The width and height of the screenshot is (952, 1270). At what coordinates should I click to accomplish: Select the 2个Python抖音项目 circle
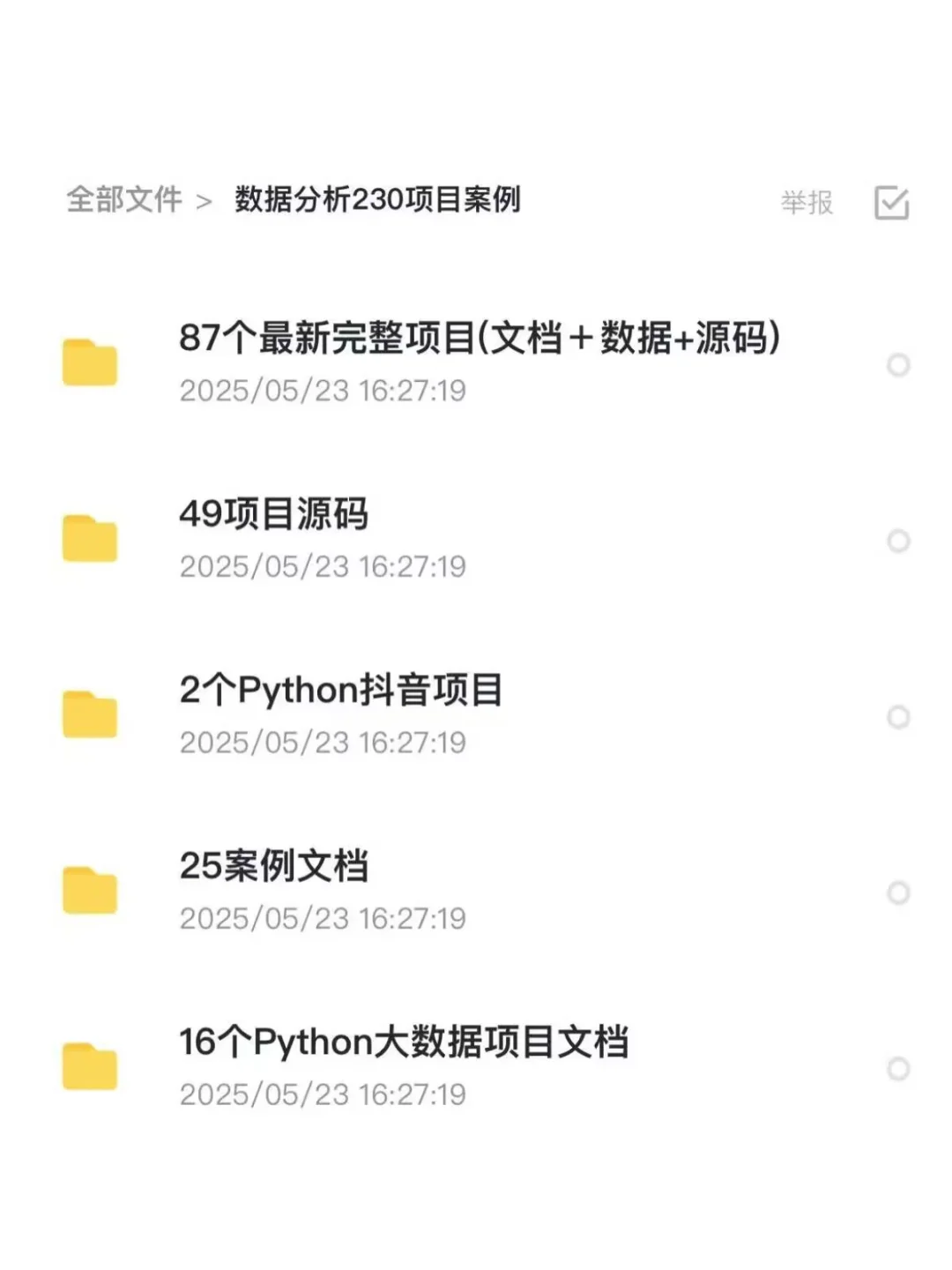898,717
